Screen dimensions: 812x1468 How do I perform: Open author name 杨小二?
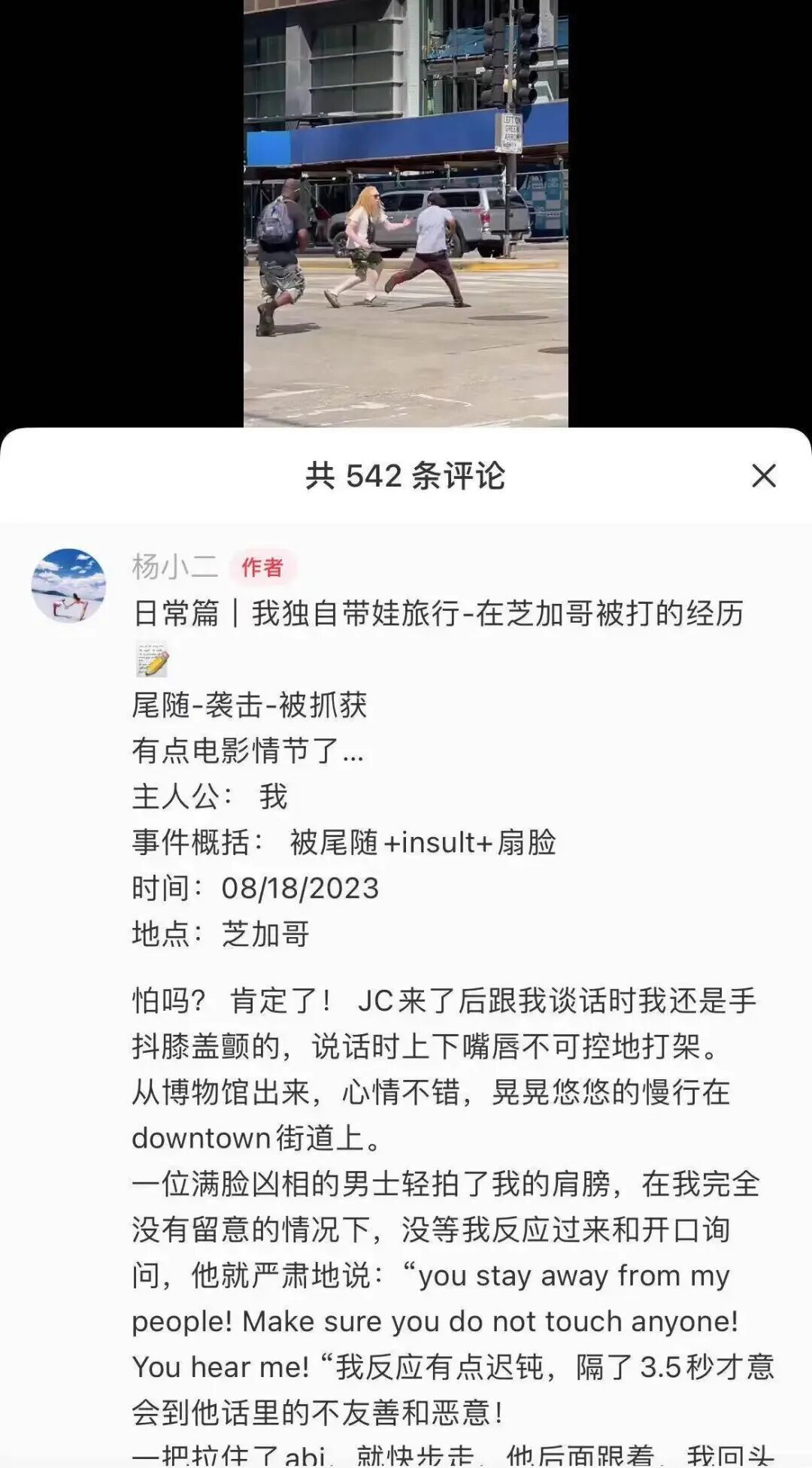point(174,566)
